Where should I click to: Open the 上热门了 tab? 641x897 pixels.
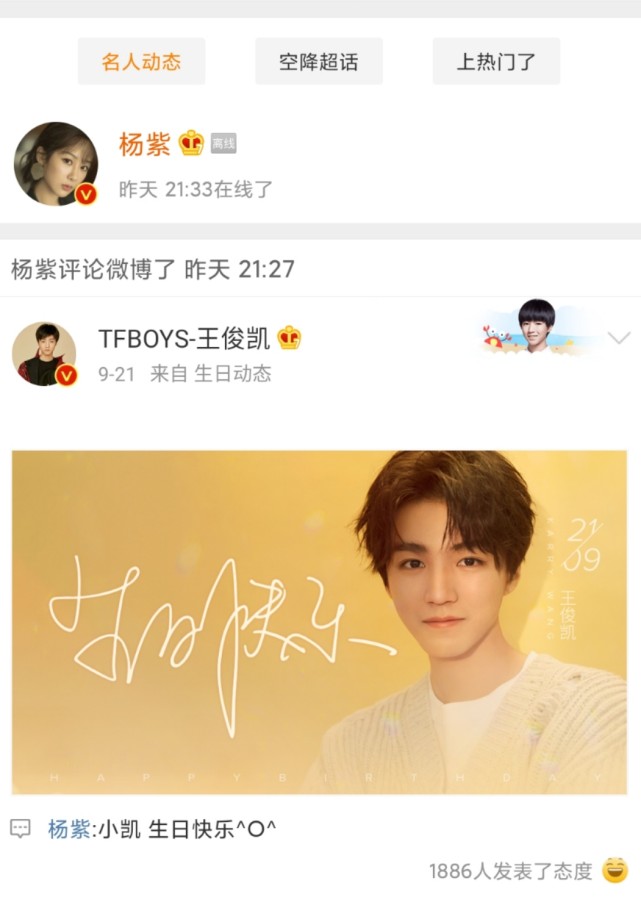(496, 62)
